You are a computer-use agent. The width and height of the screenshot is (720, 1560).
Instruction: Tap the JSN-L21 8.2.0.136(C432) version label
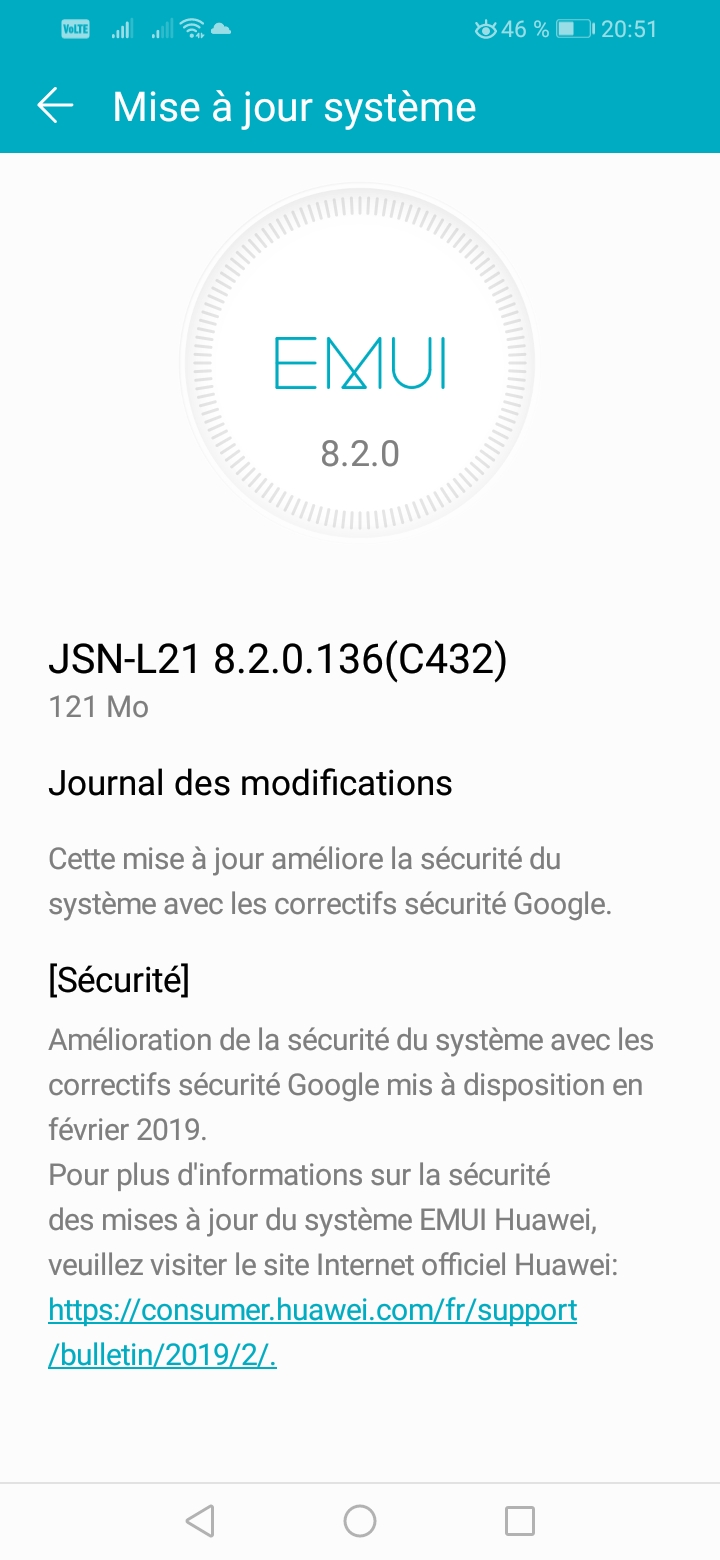coord(278,659)
